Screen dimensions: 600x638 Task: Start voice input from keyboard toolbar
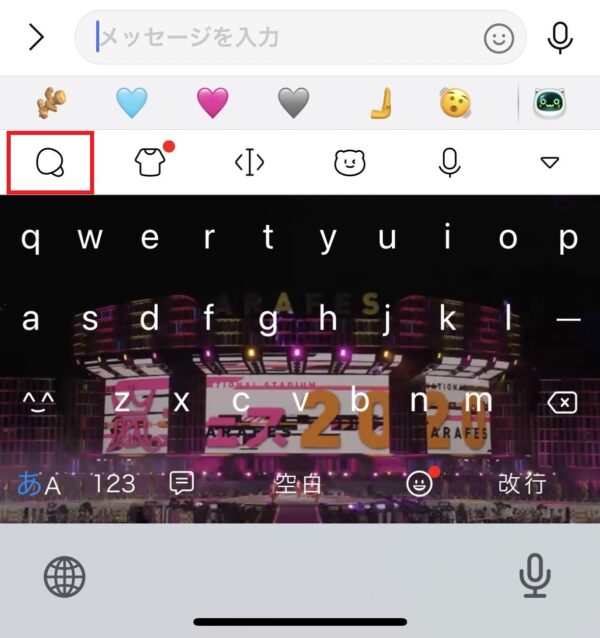click(450, 162)
